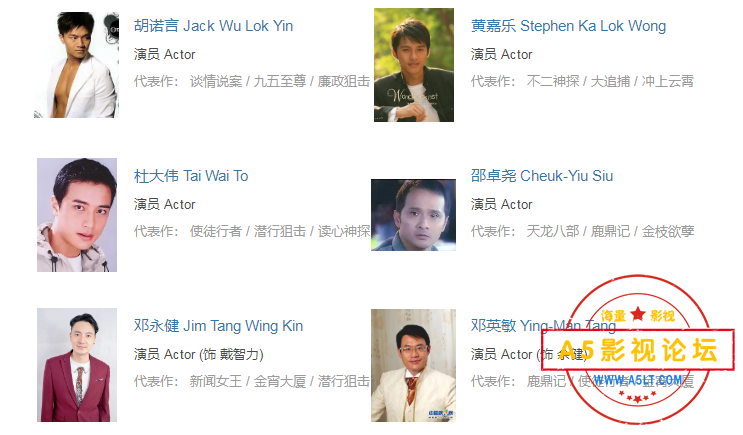Open 胡诺言 Jack Wu Lok Yin's profile link
Viewport: 743px width, 435px height.
[x=213, y=26]
